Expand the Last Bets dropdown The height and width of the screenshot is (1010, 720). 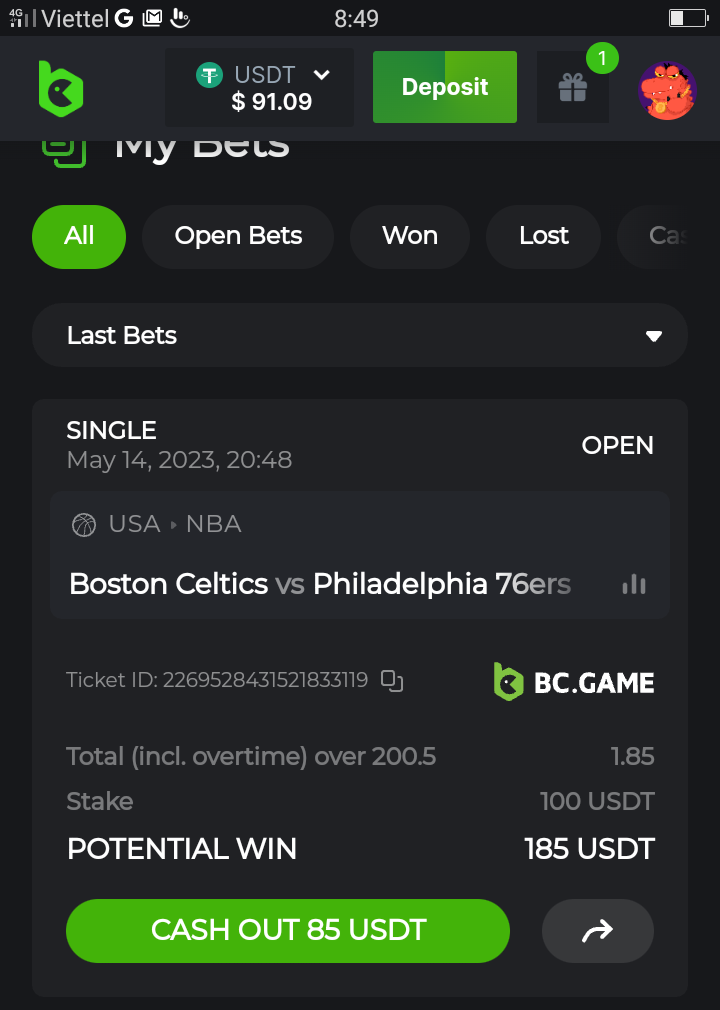coord(360,336)
